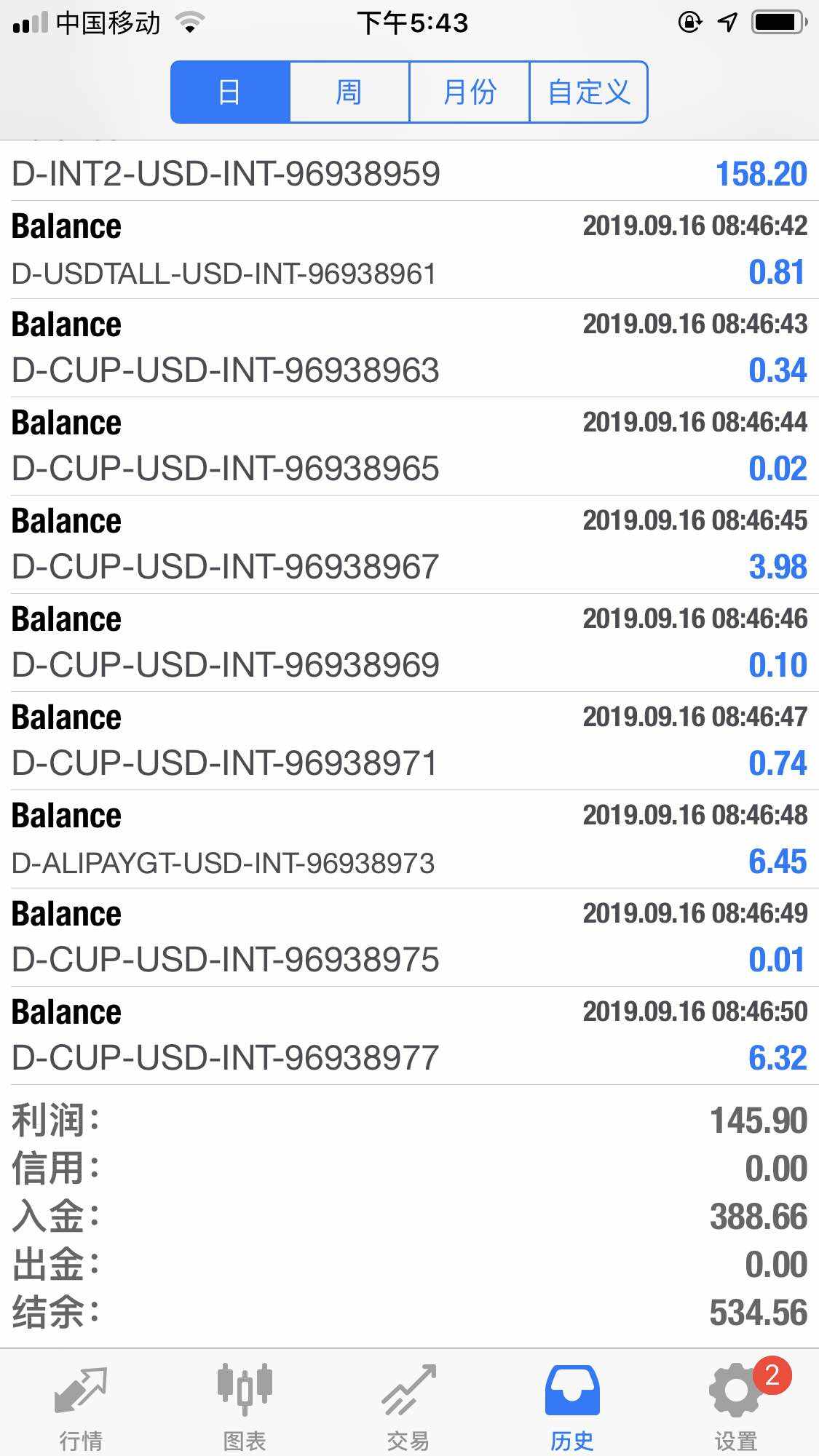The width and height of the screenshot is (819, 1456).
Task: Select the 日 (day) period filter
Action: point(230,92)
